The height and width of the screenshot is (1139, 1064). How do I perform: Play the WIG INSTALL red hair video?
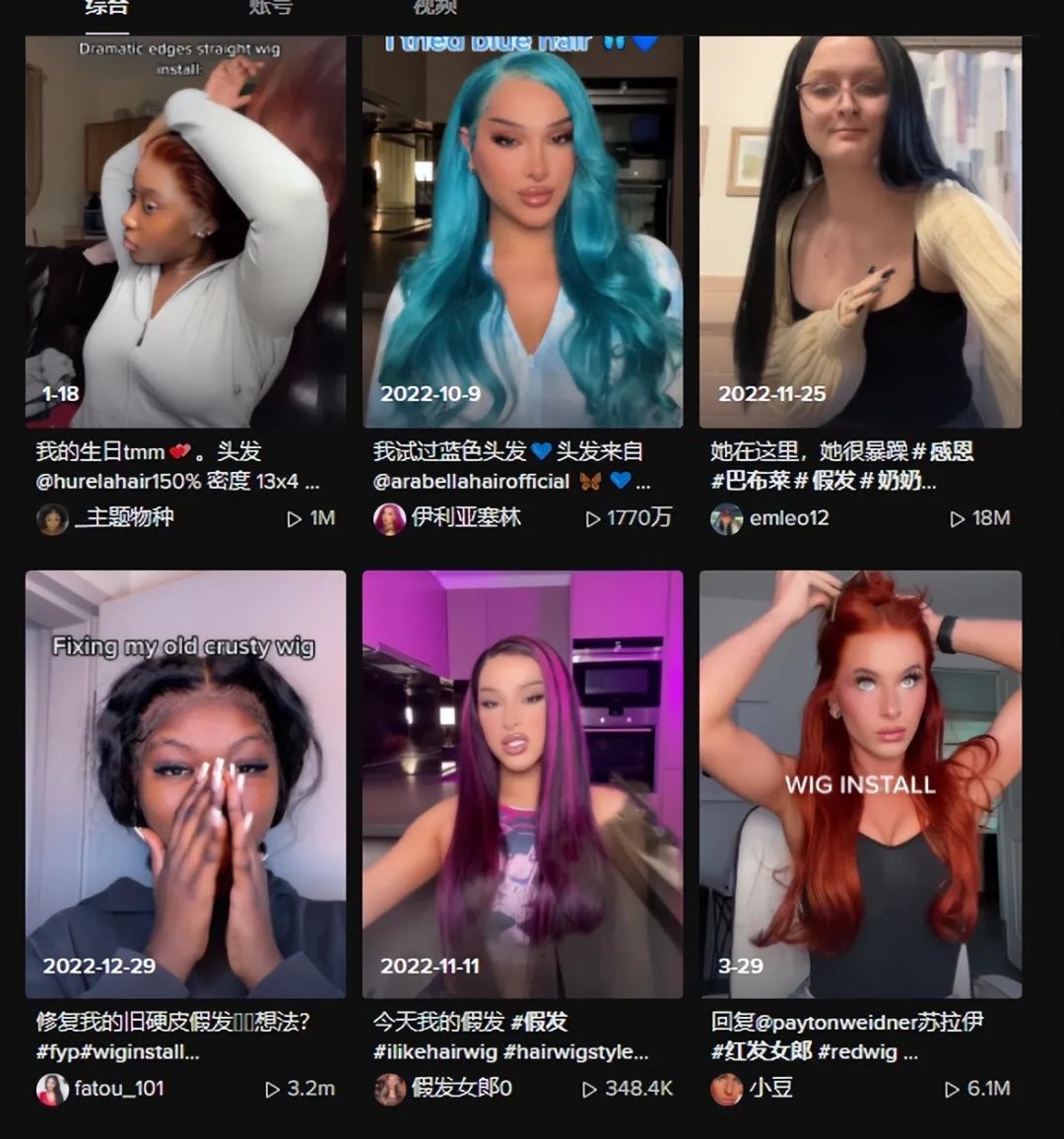(860, 783)
